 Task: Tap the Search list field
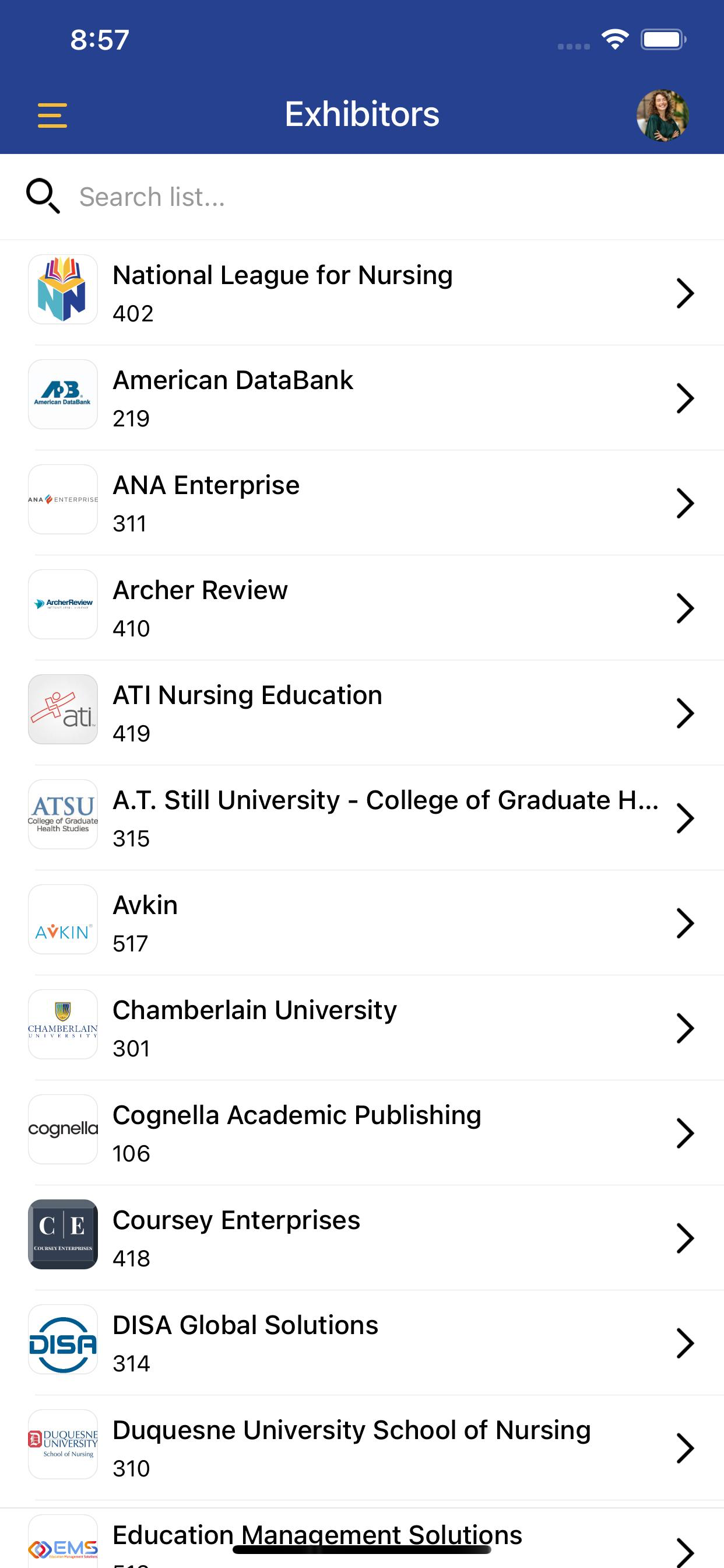tap(362, 197)
